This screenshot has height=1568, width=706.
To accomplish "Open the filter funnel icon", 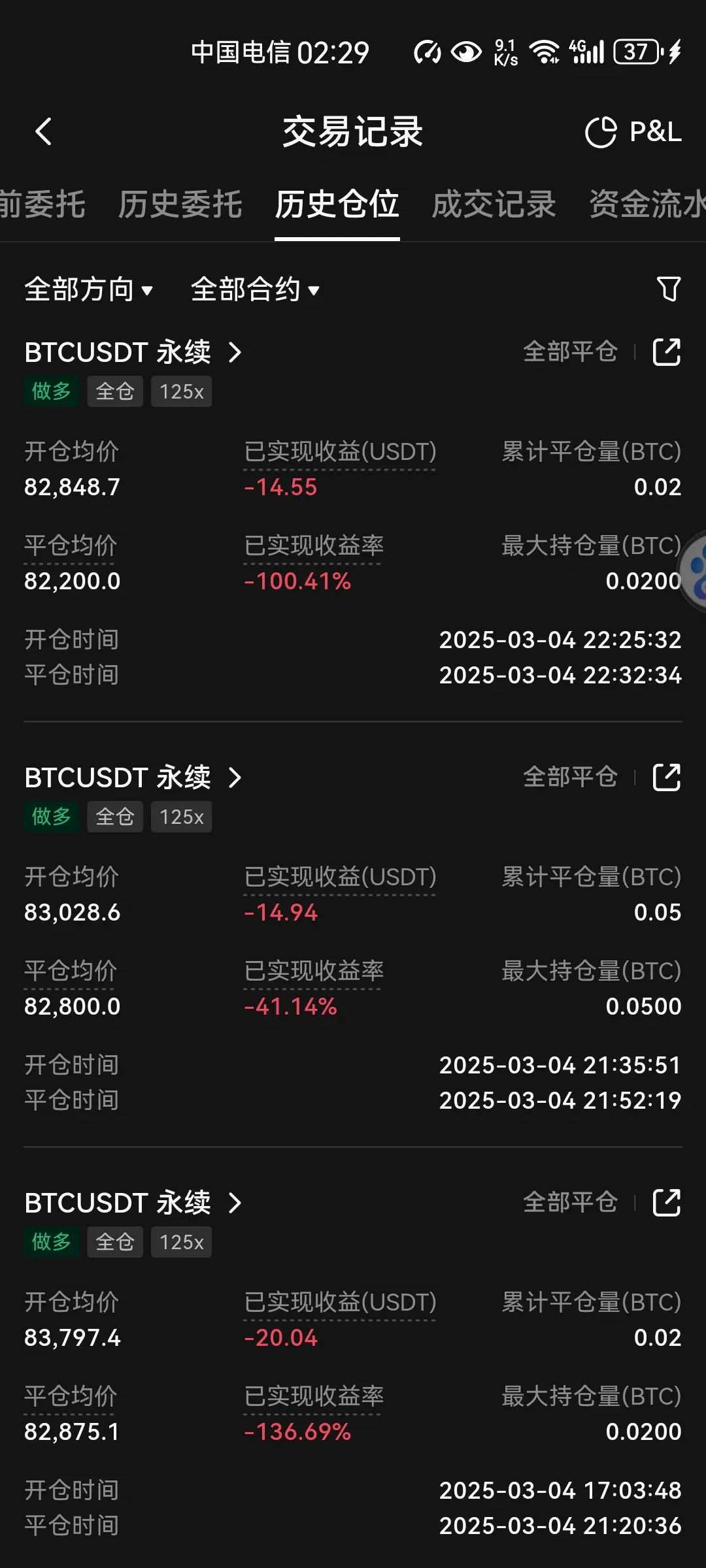I will click(668, 289).
